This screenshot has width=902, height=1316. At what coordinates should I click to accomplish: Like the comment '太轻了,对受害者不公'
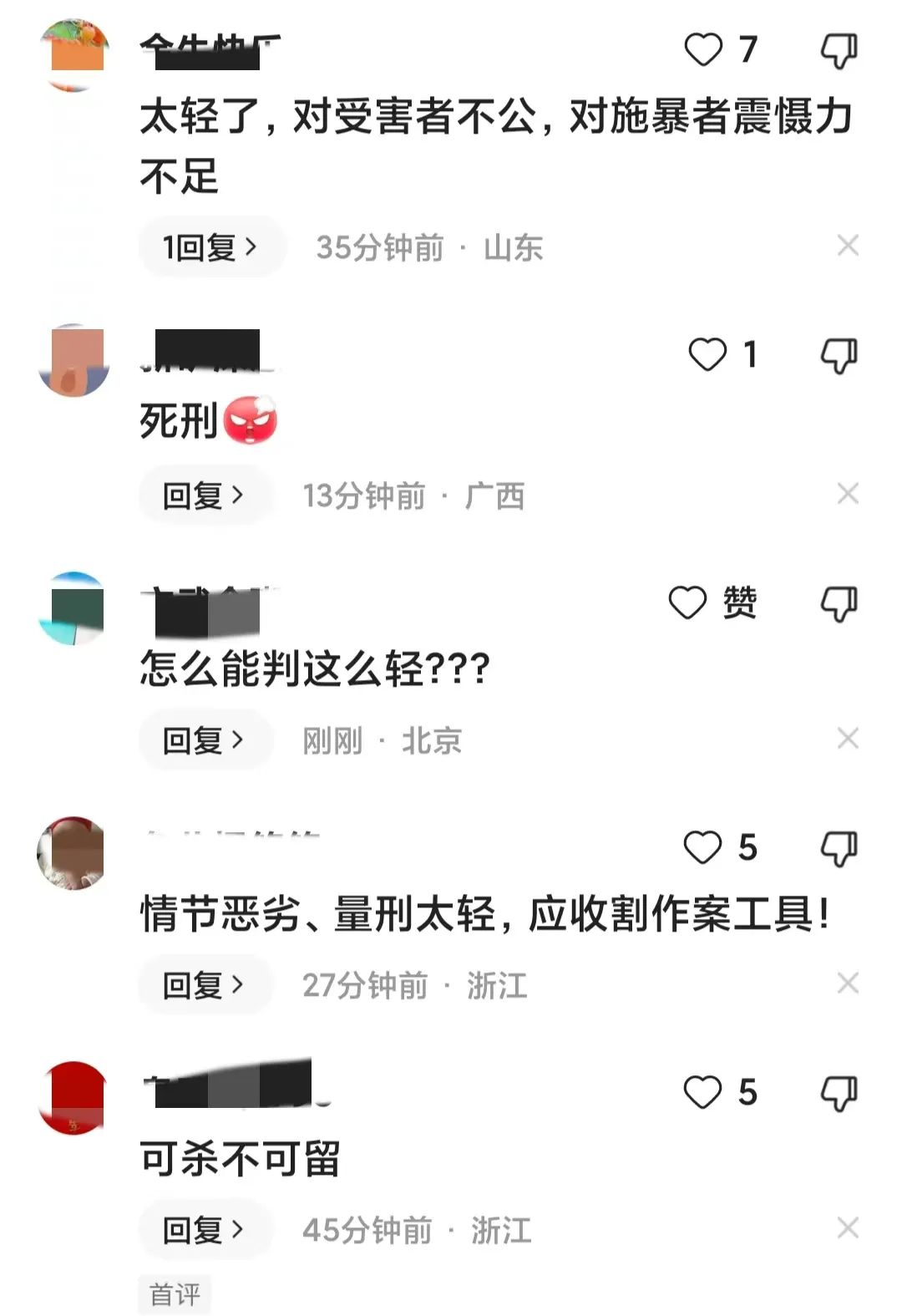click(x=703, y=50)
